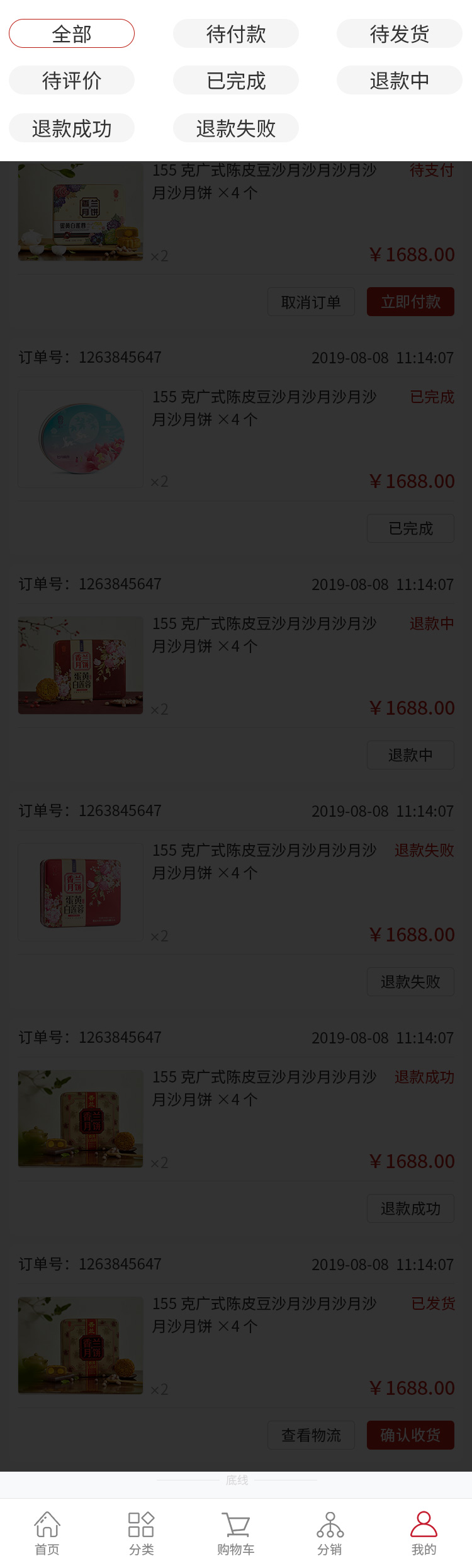This screenshot has width=472, height=1568.
Task: Filter by 已完成 orders
Action: [236, 81]
